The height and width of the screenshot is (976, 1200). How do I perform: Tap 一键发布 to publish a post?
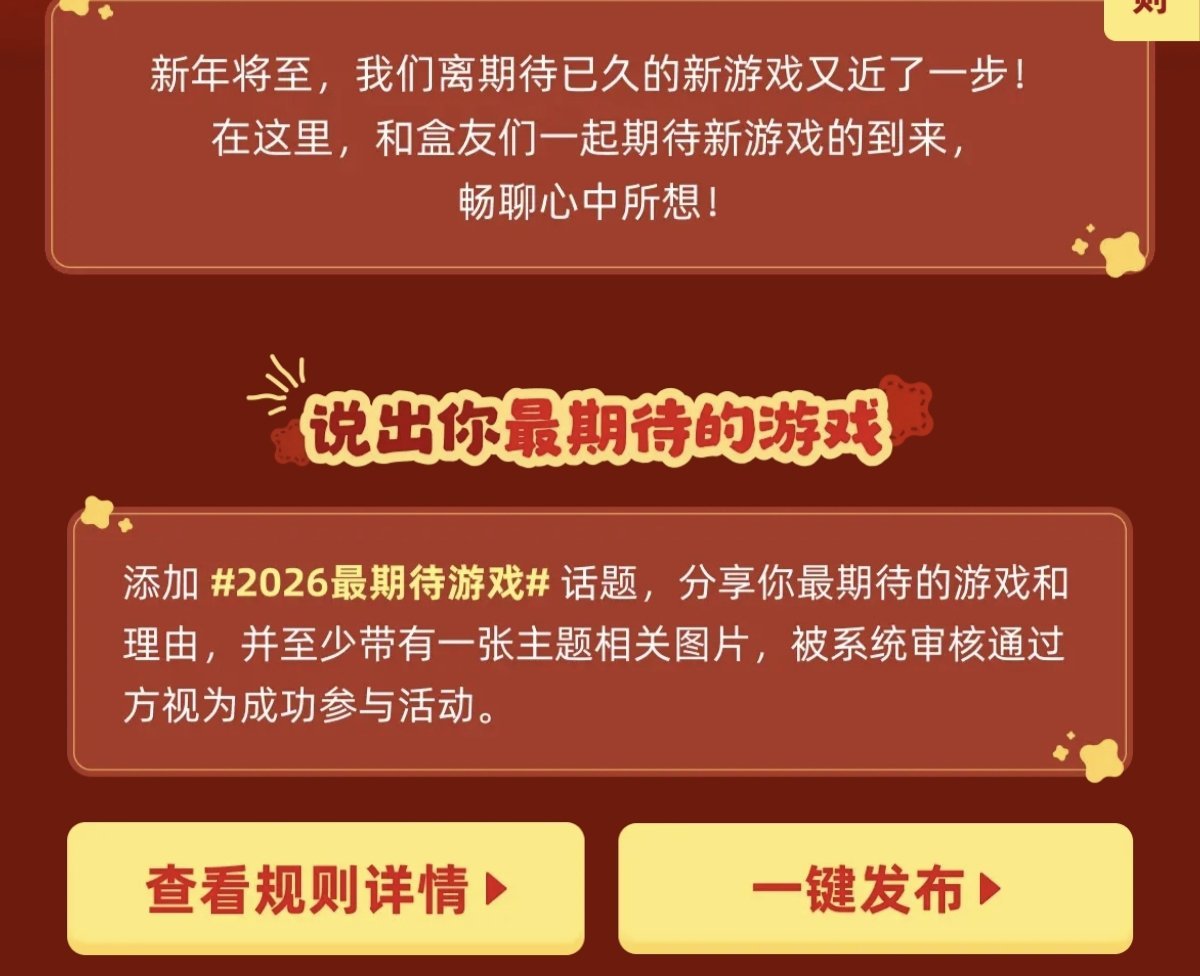point(875,888)
